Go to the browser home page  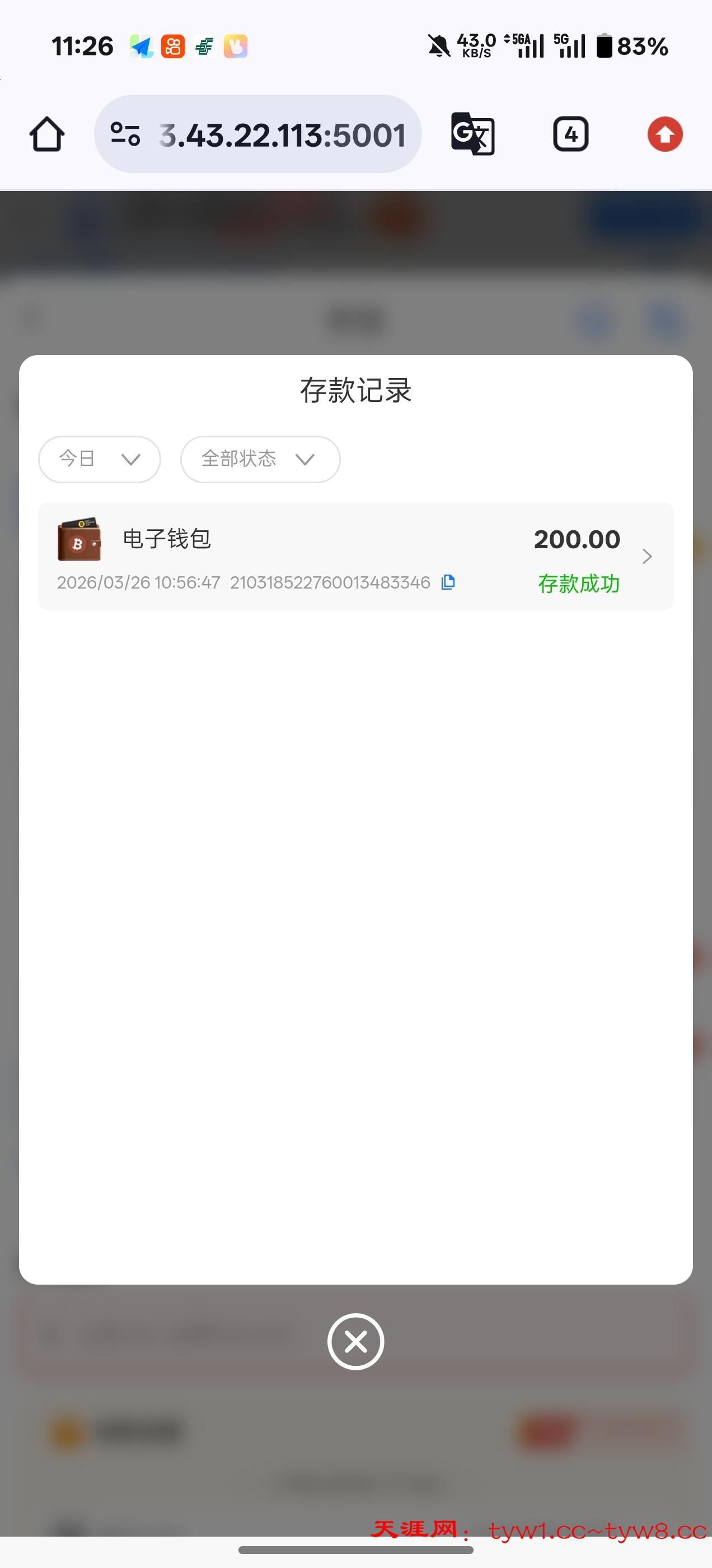click(x=47, y=134)
